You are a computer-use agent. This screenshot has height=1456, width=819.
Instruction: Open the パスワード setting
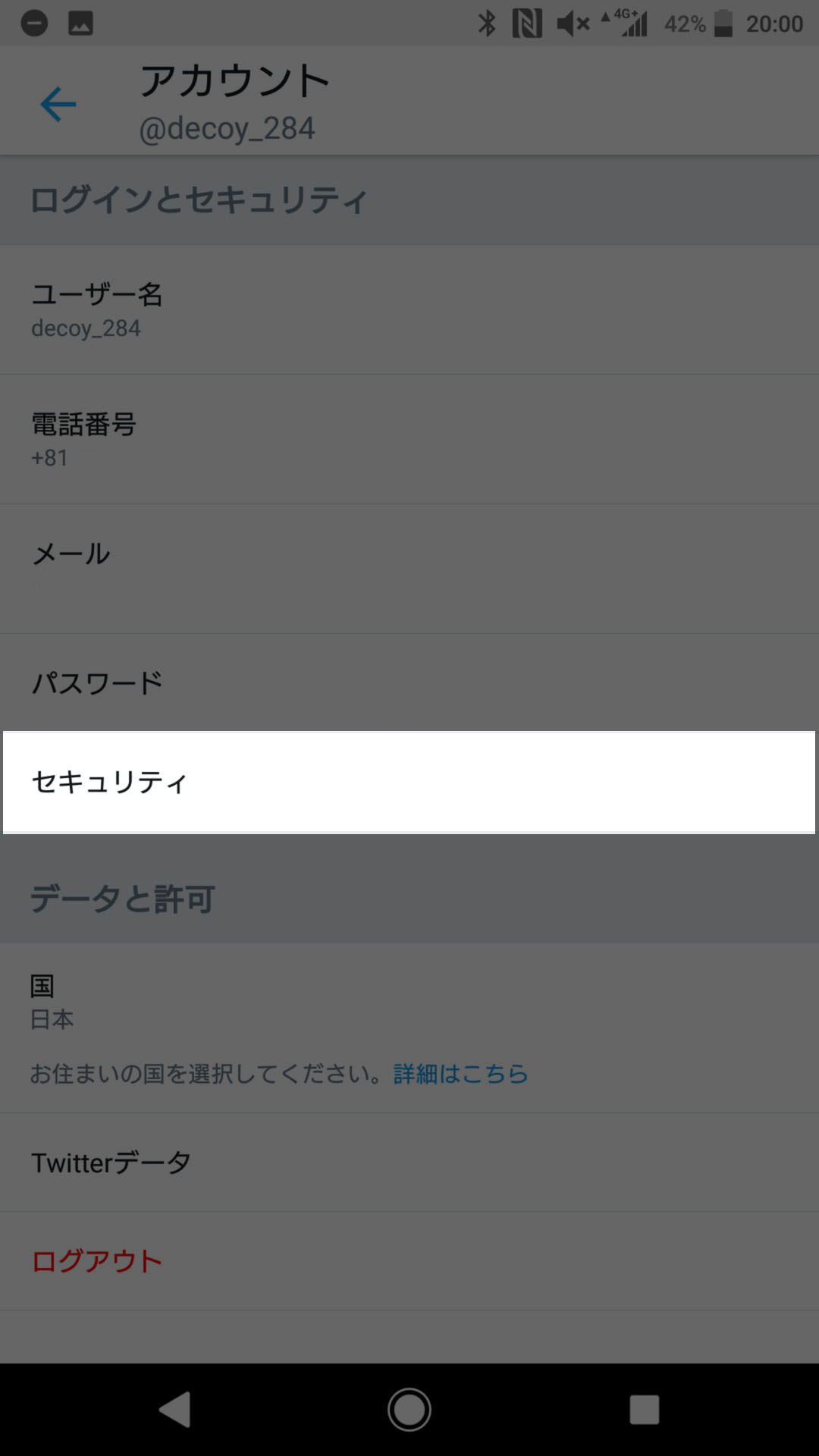point(409,682)
